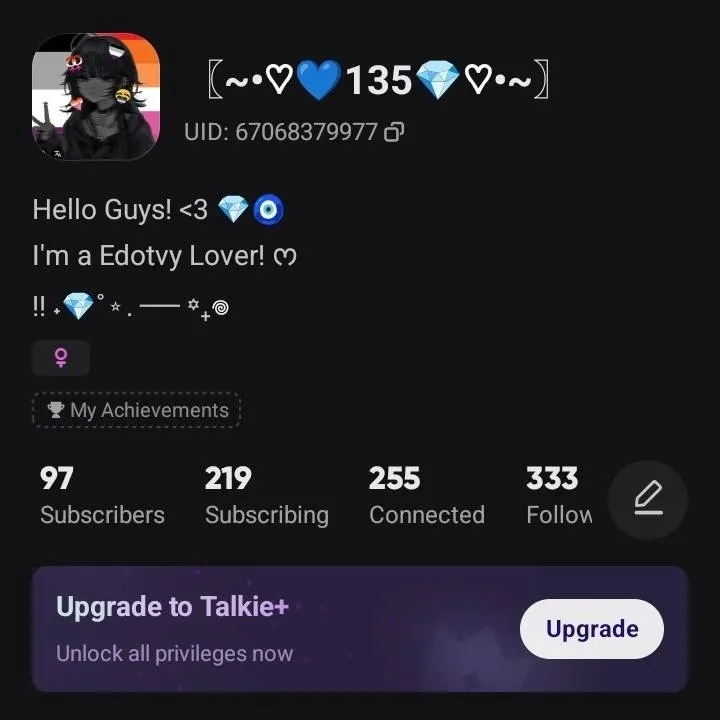Open the profile avatar picture

pyautogui.click(x=96, y=97)
